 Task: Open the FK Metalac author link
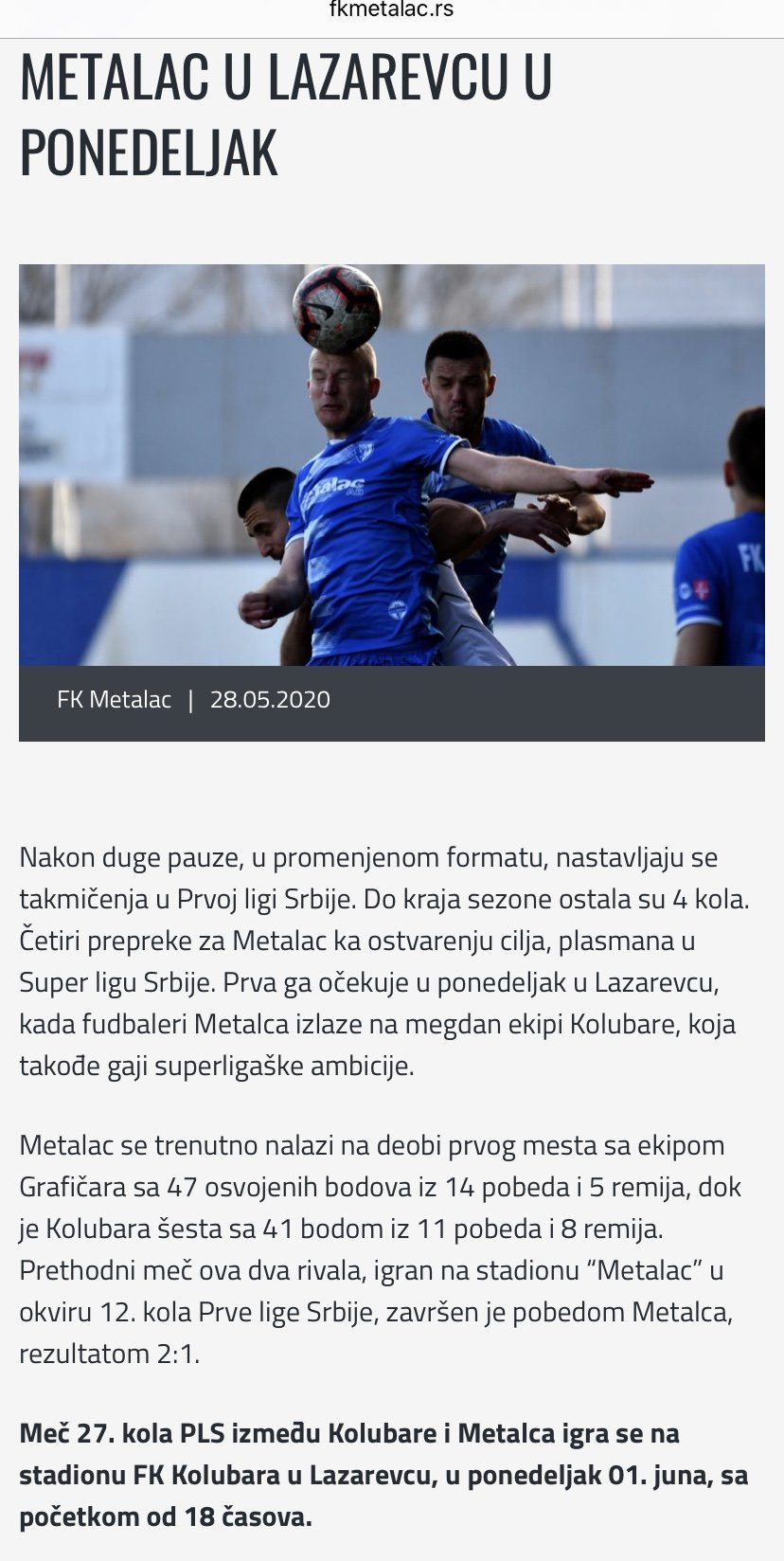114,700
